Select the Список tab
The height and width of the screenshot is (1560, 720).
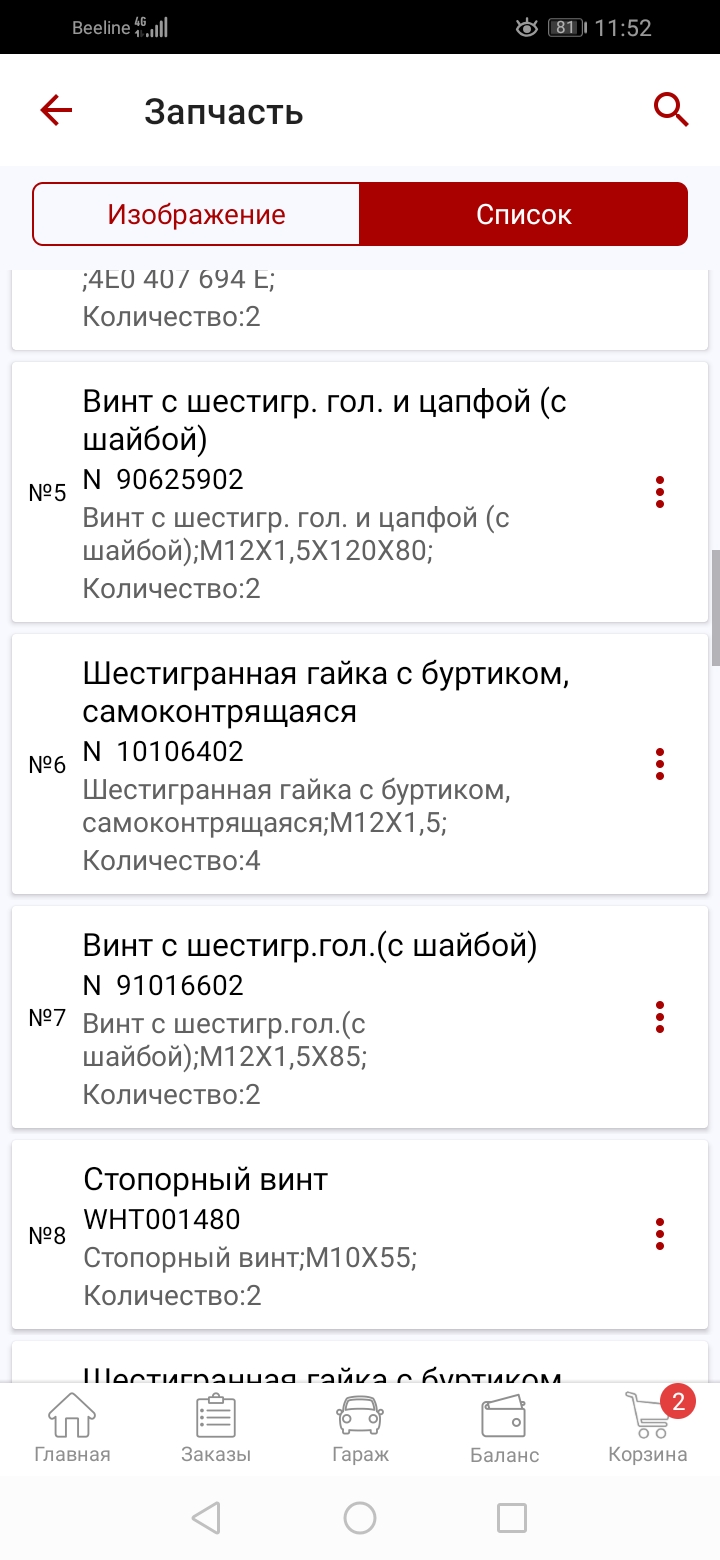(x=523, y=214)
